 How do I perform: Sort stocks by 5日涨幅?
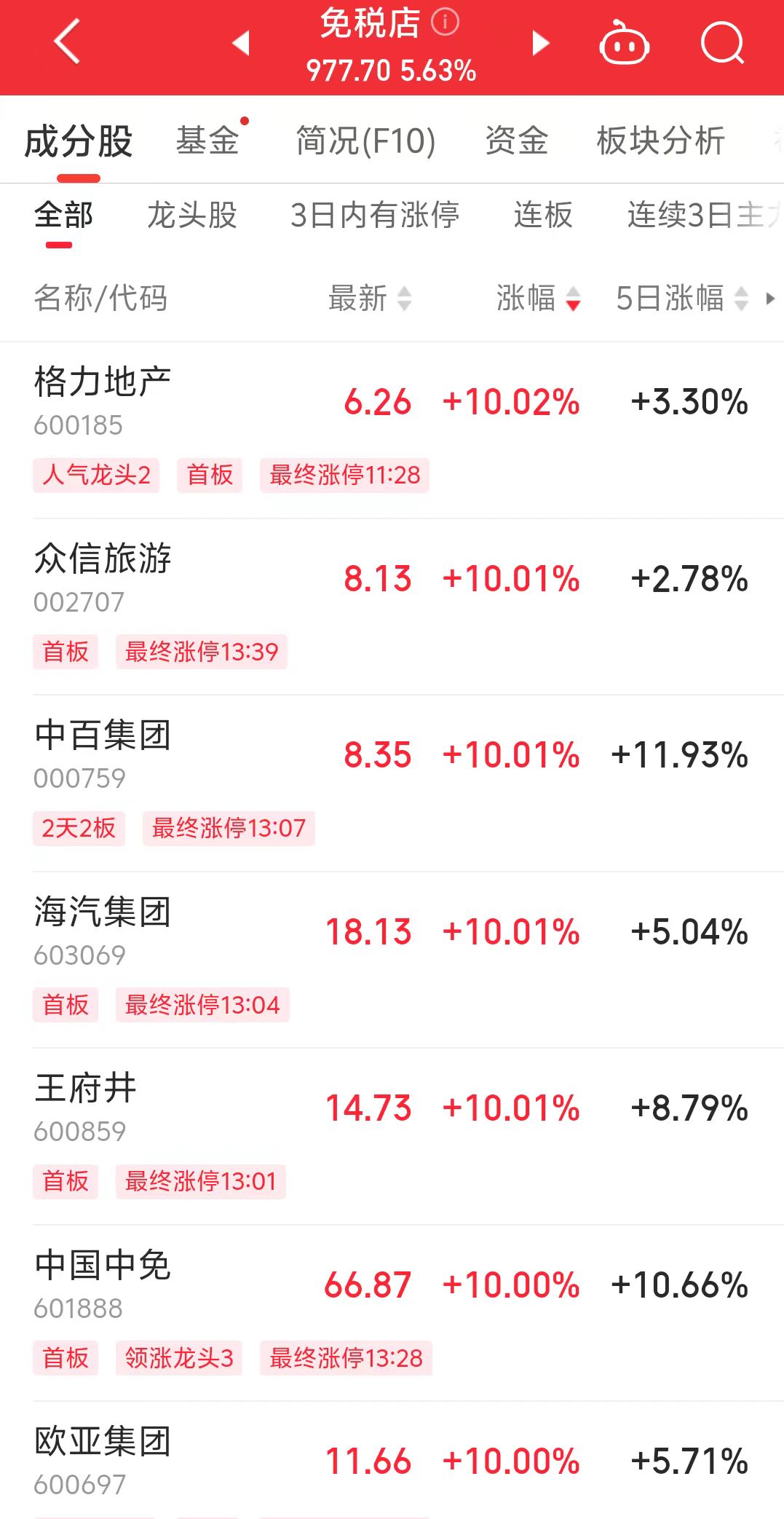(681, 299)
